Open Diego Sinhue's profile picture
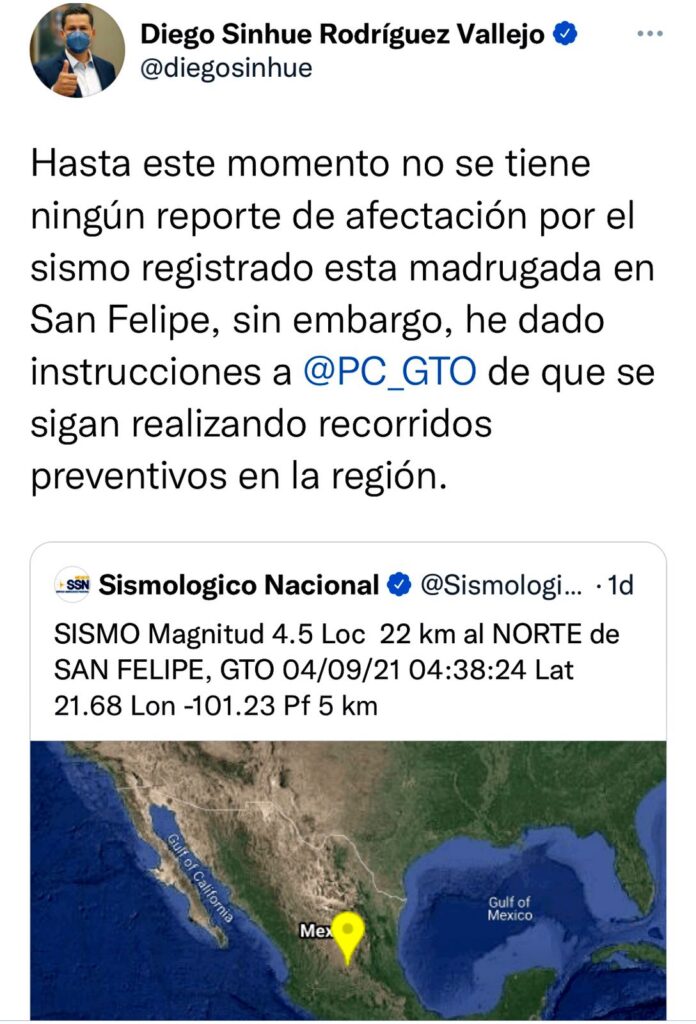This screenshot has width=696, height=1024. 78,51
